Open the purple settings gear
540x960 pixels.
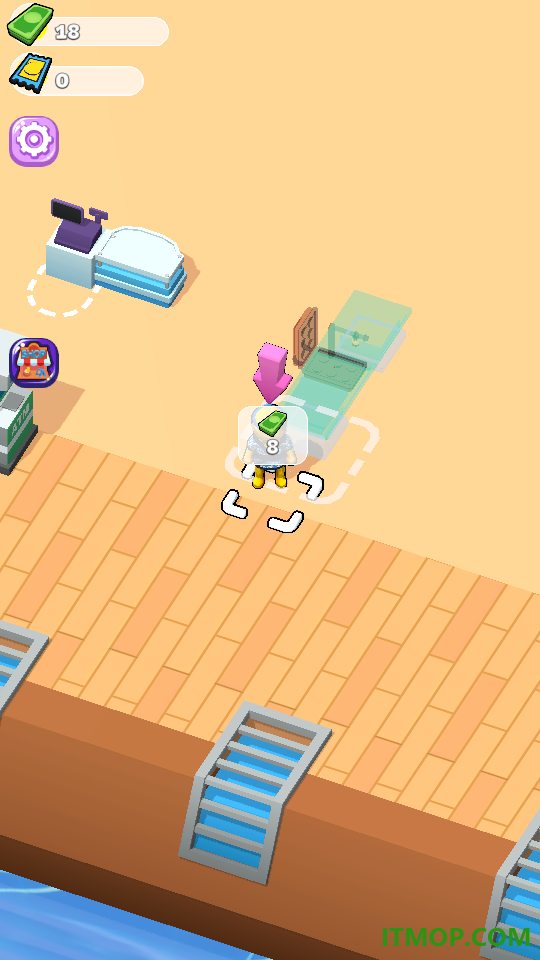(34, 141)
